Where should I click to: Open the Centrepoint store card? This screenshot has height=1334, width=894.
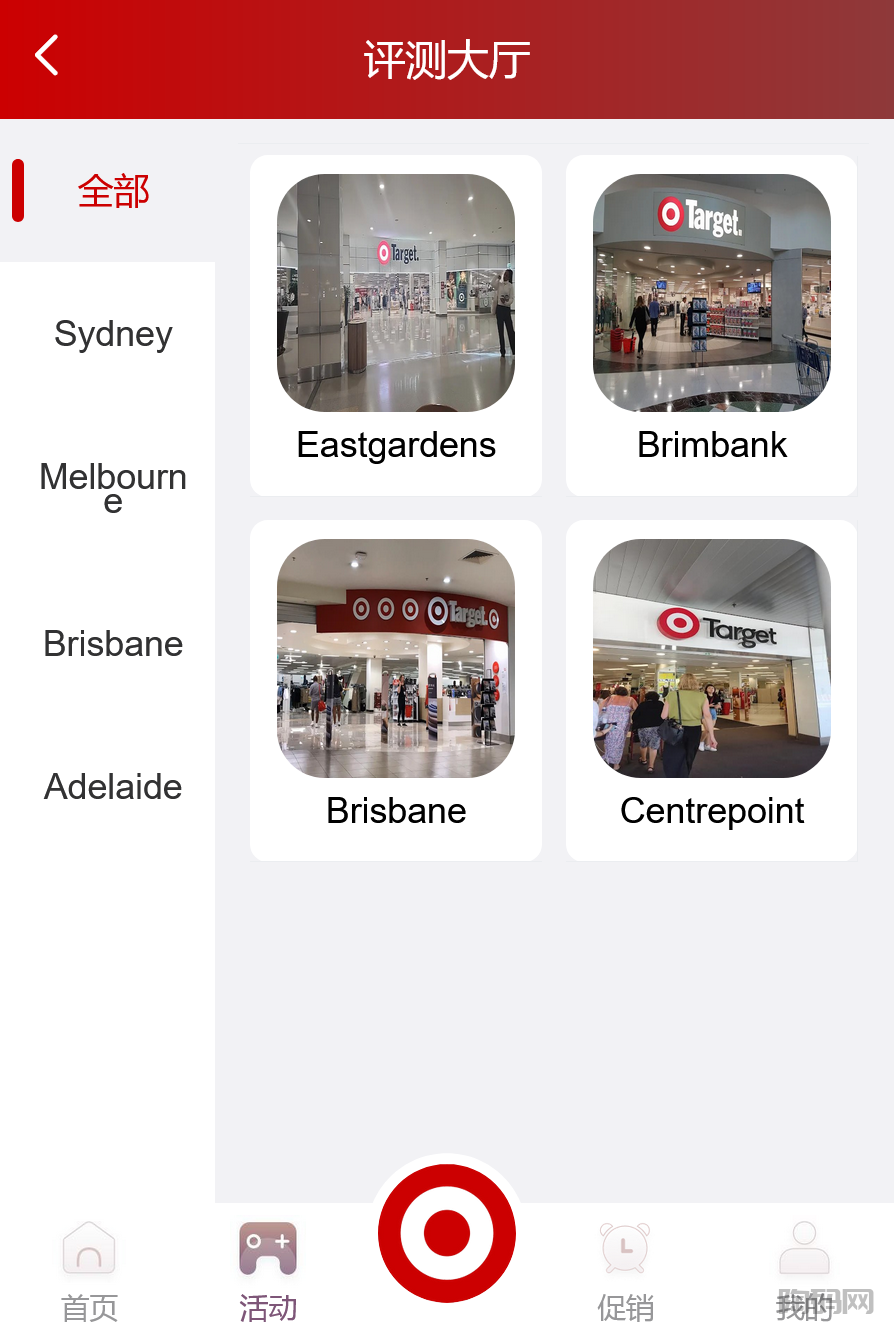click(711, 690)
